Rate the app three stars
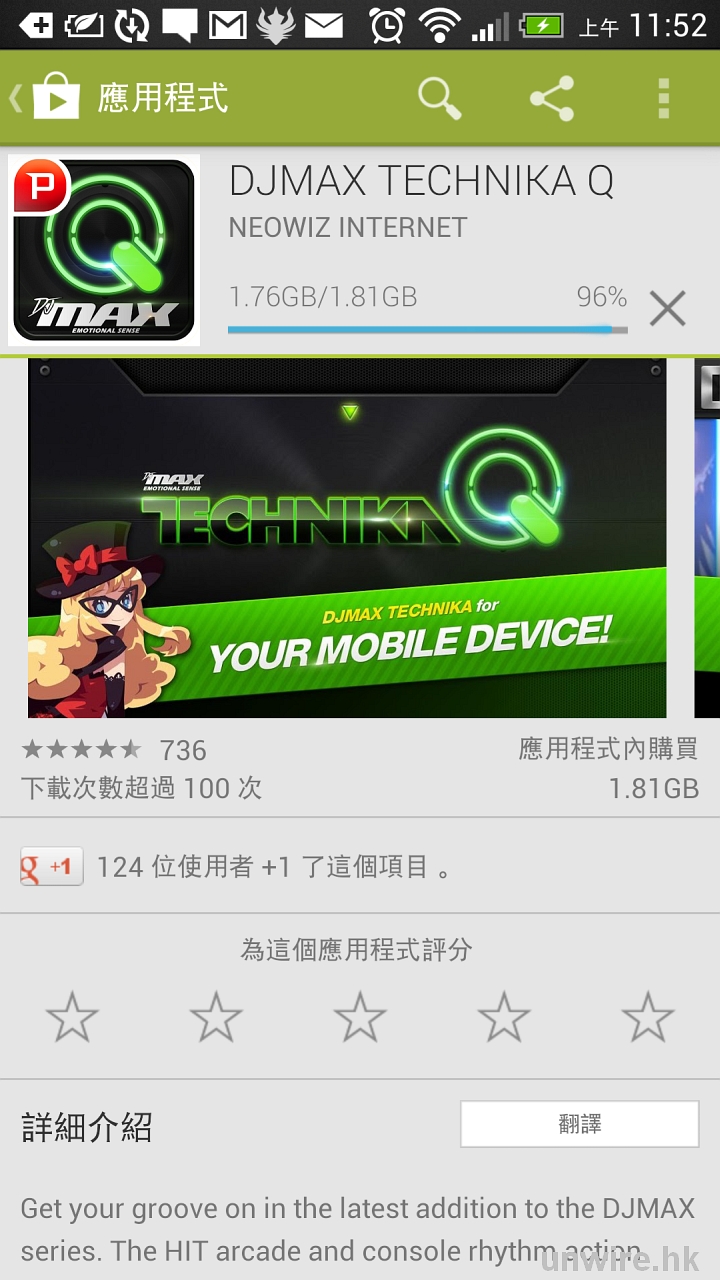 (360, 1018)
